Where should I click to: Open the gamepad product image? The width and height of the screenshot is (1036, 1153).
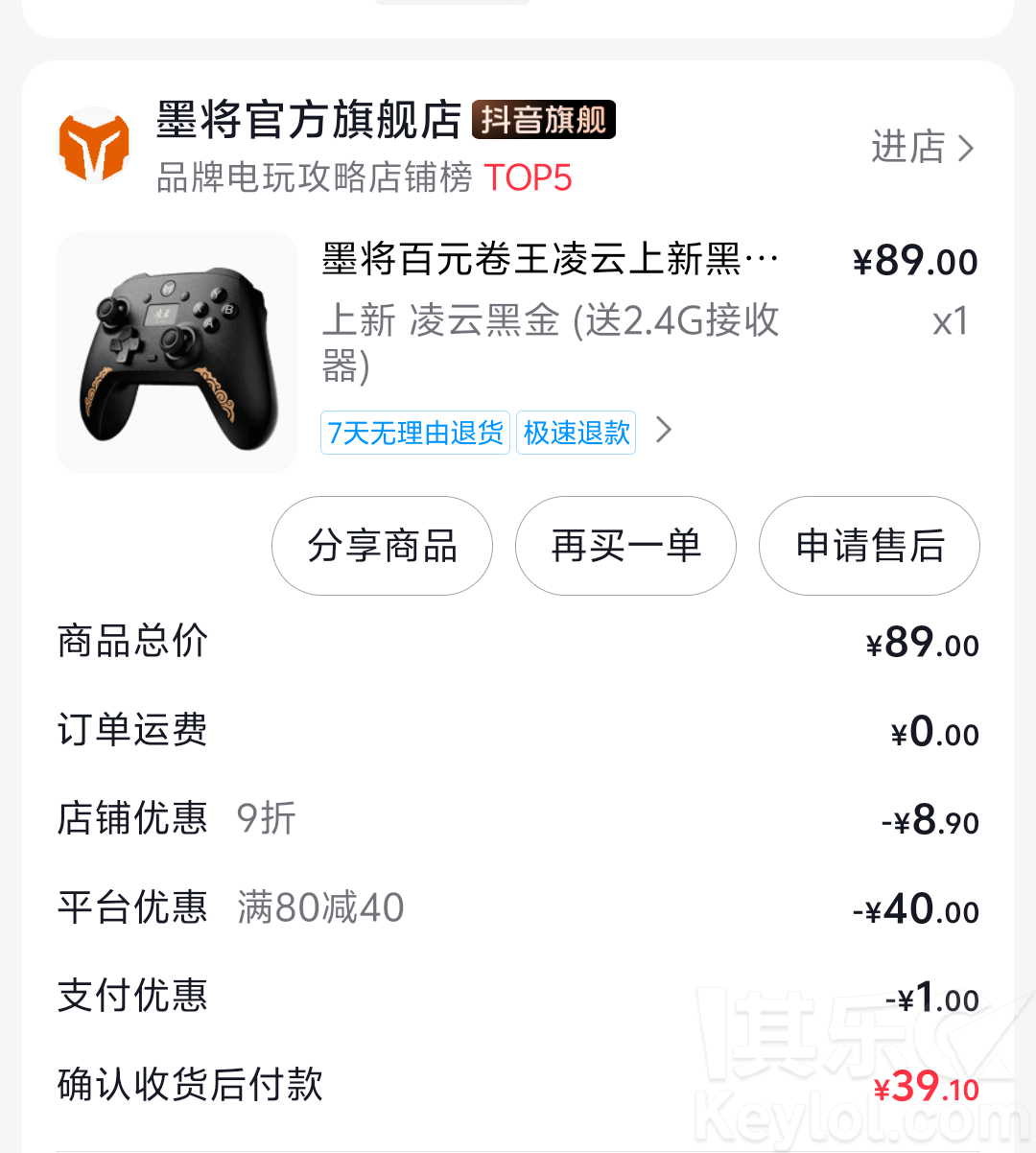(x=177, y=352)
